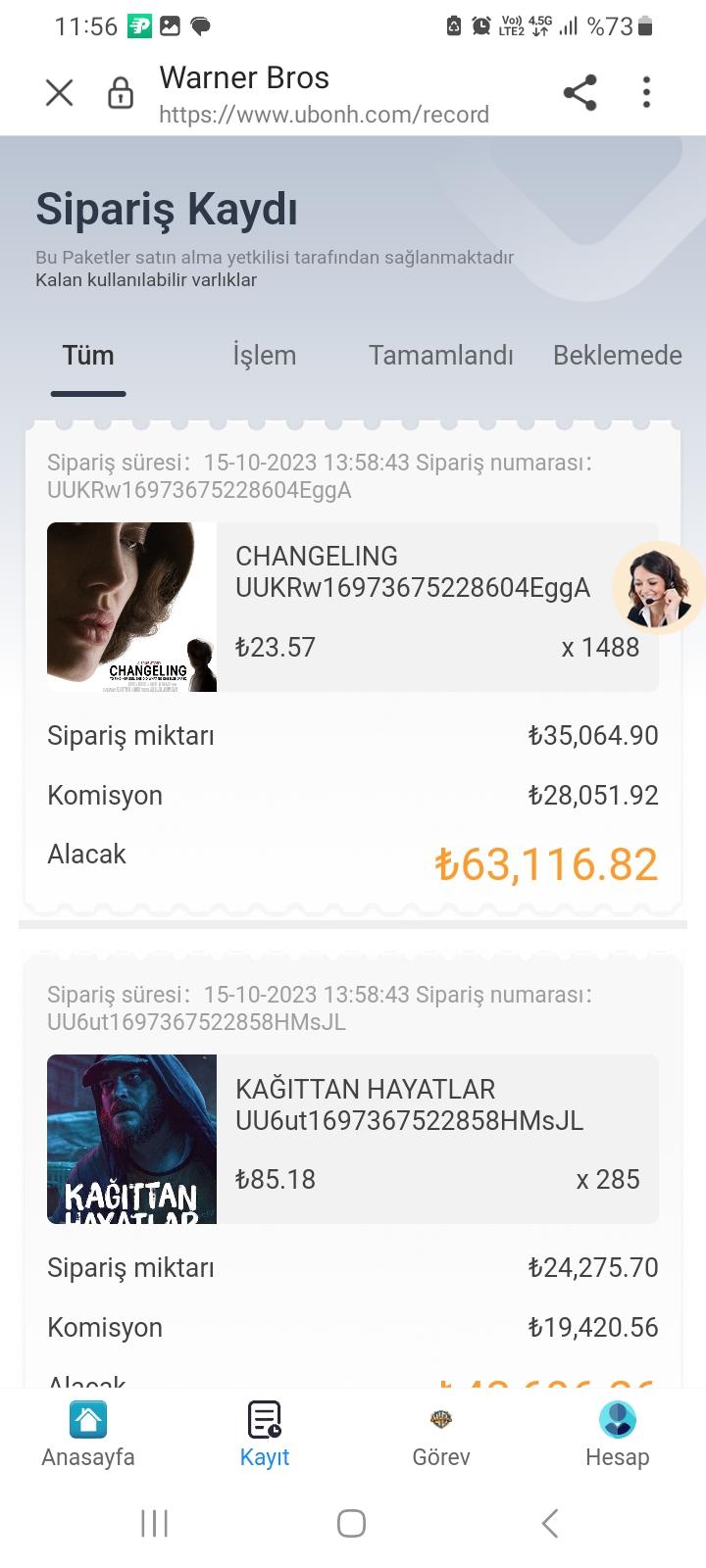This screenshot has height=1568, width=706.
Task: Switch to the İşlem tab
Action: [265, 356]
